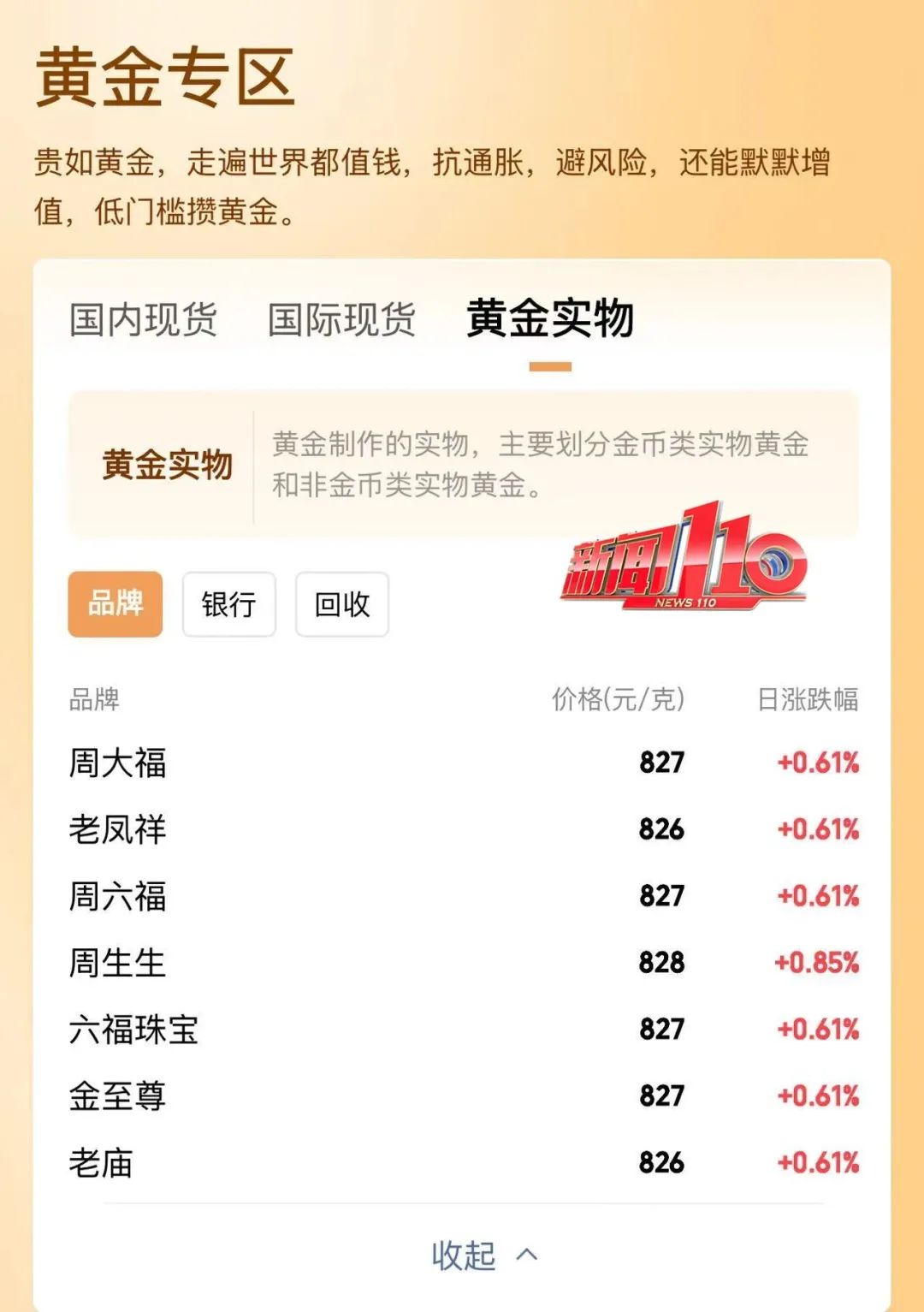
Task: Collapse the list with 收起
Action: click(483, 1256)
